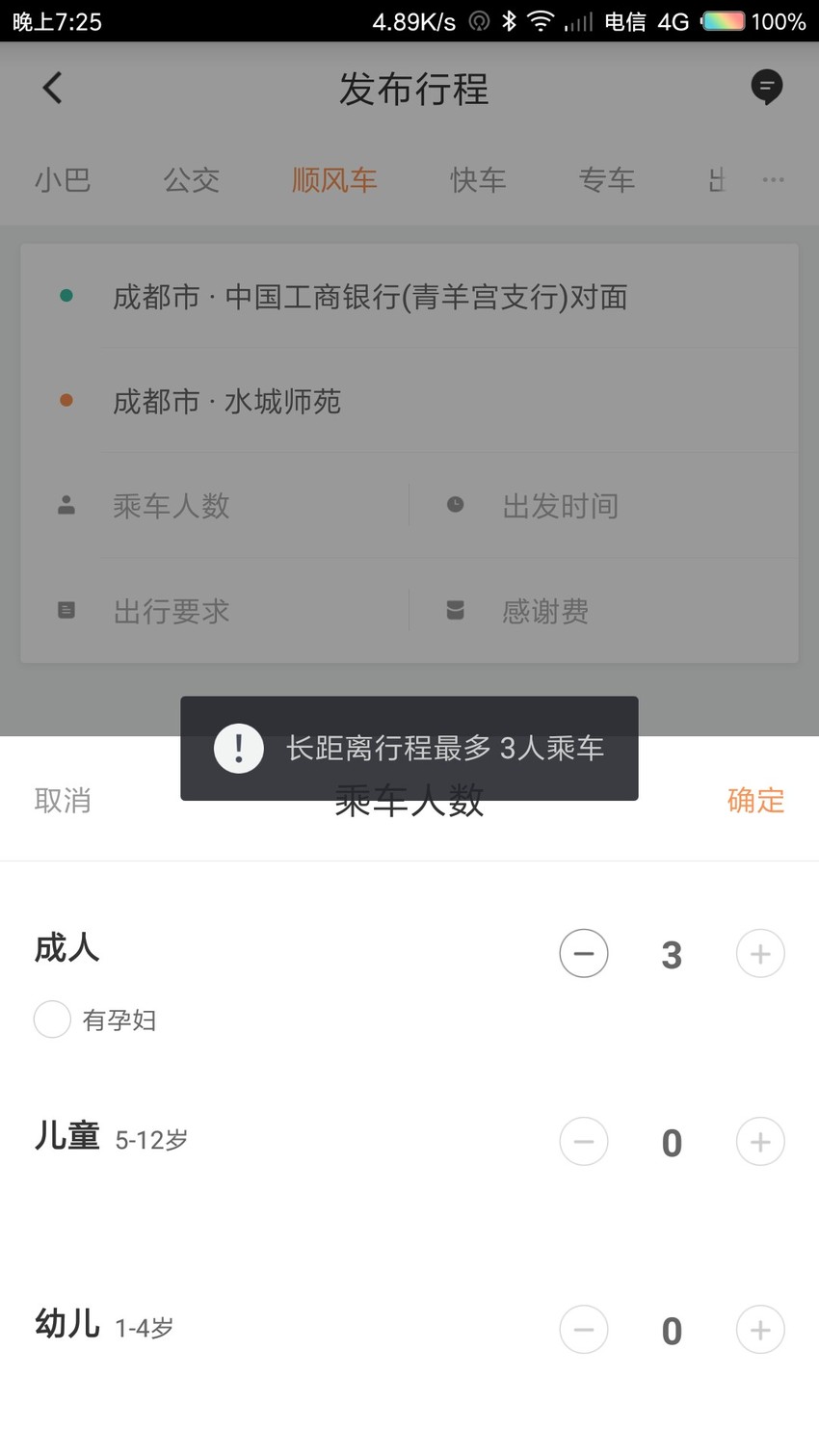Increase the 儿童 5-12岁 count
Screen dimensions: 819x1456
pos(760,1141)
